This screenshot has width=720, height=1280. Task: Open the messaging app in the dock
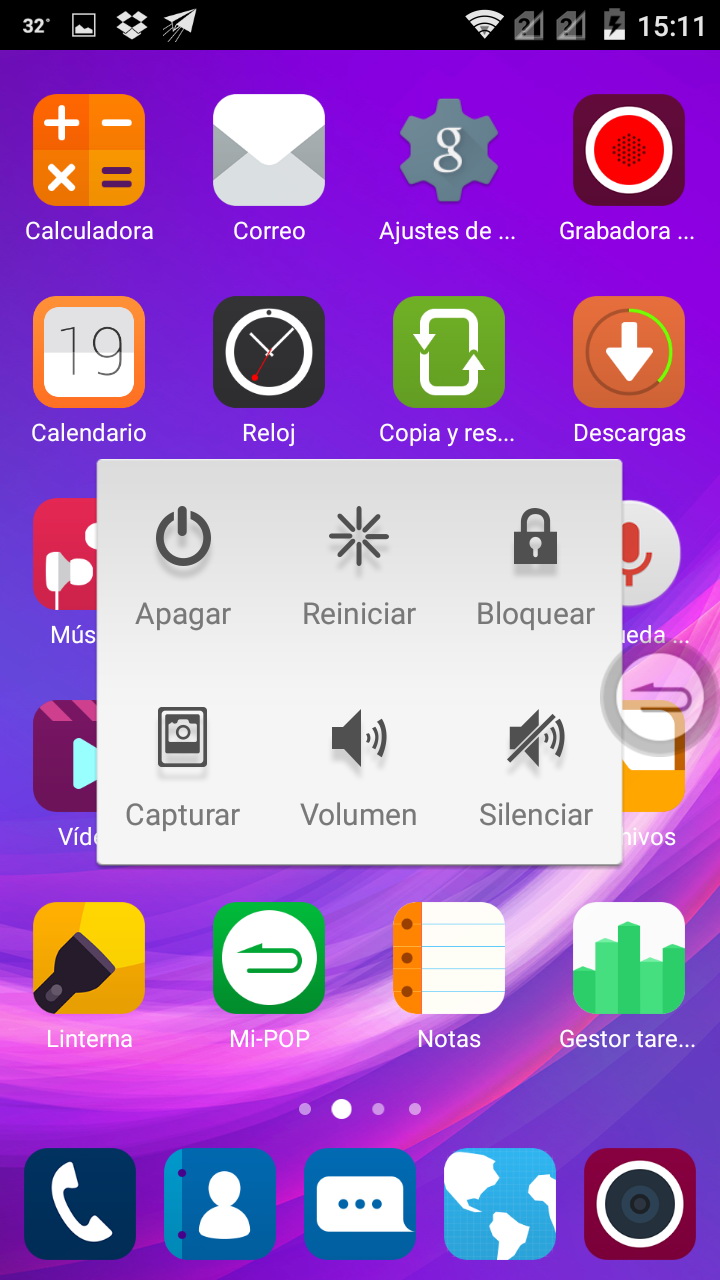(360, 1203)
